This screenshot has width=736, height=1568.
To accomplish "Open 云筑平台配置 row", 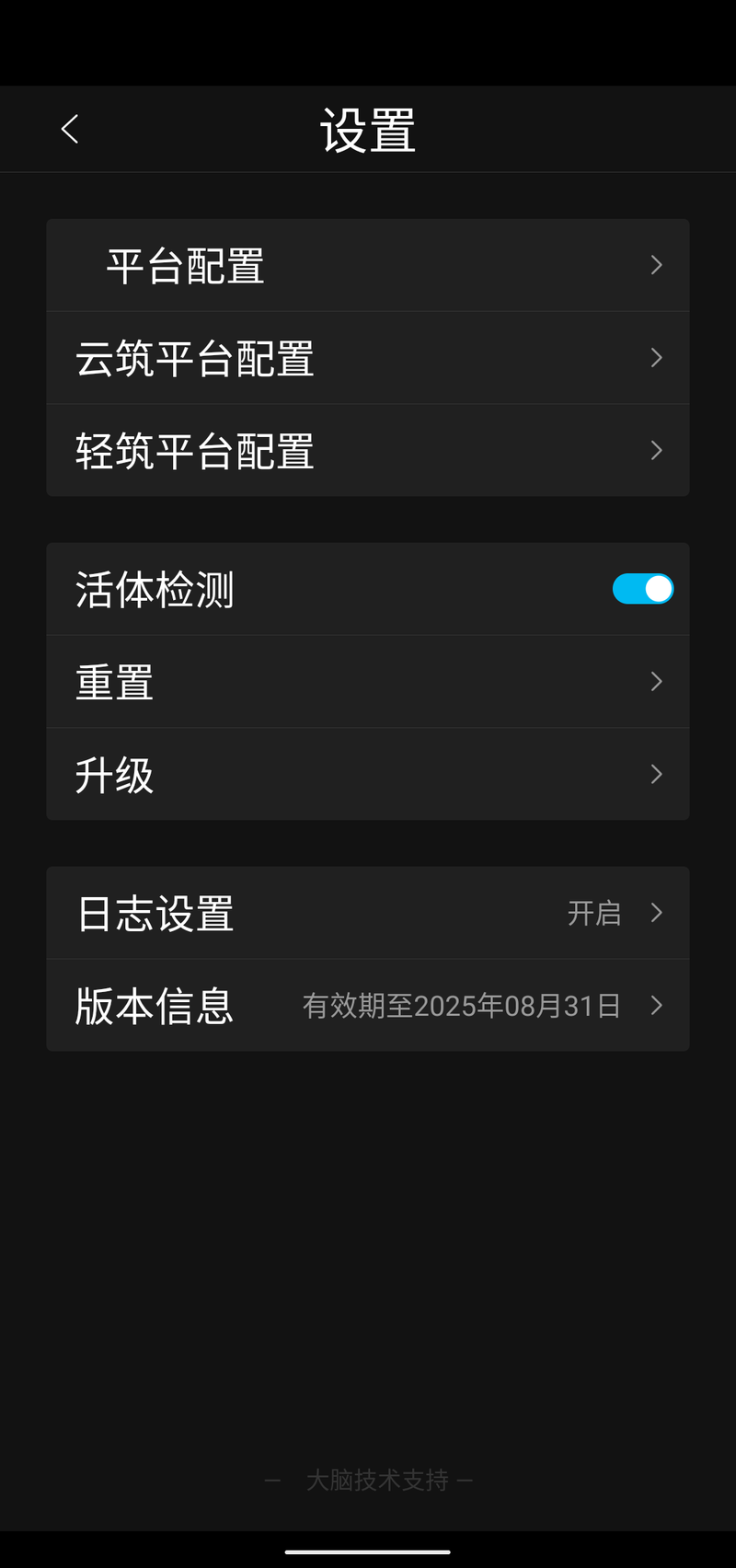I will (x=368, y=358).
